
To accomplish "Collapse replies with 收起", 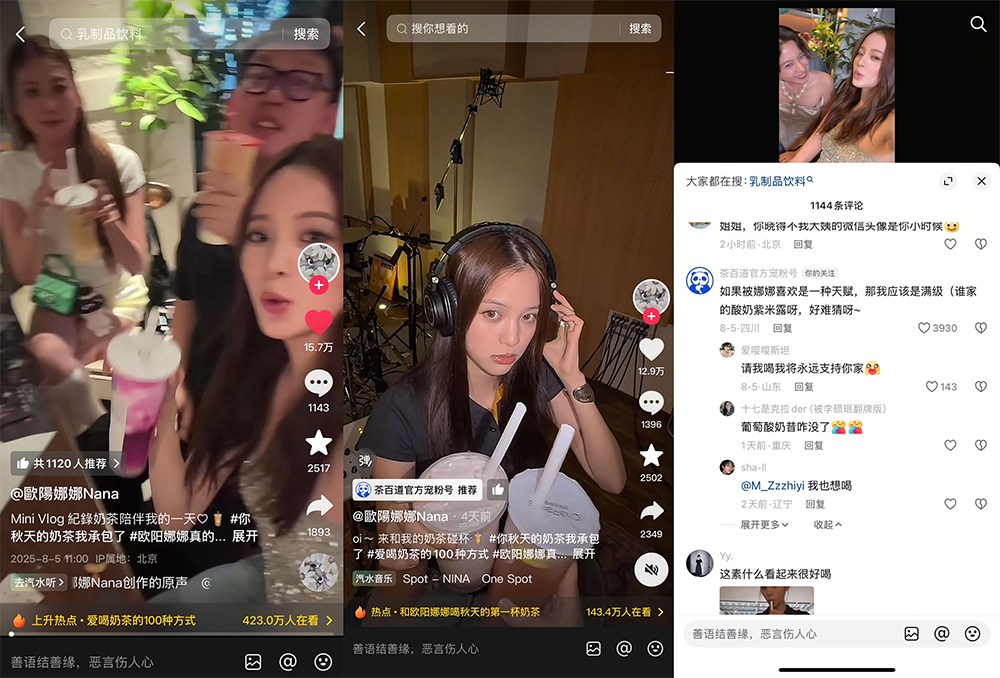I will pos(827,524).
